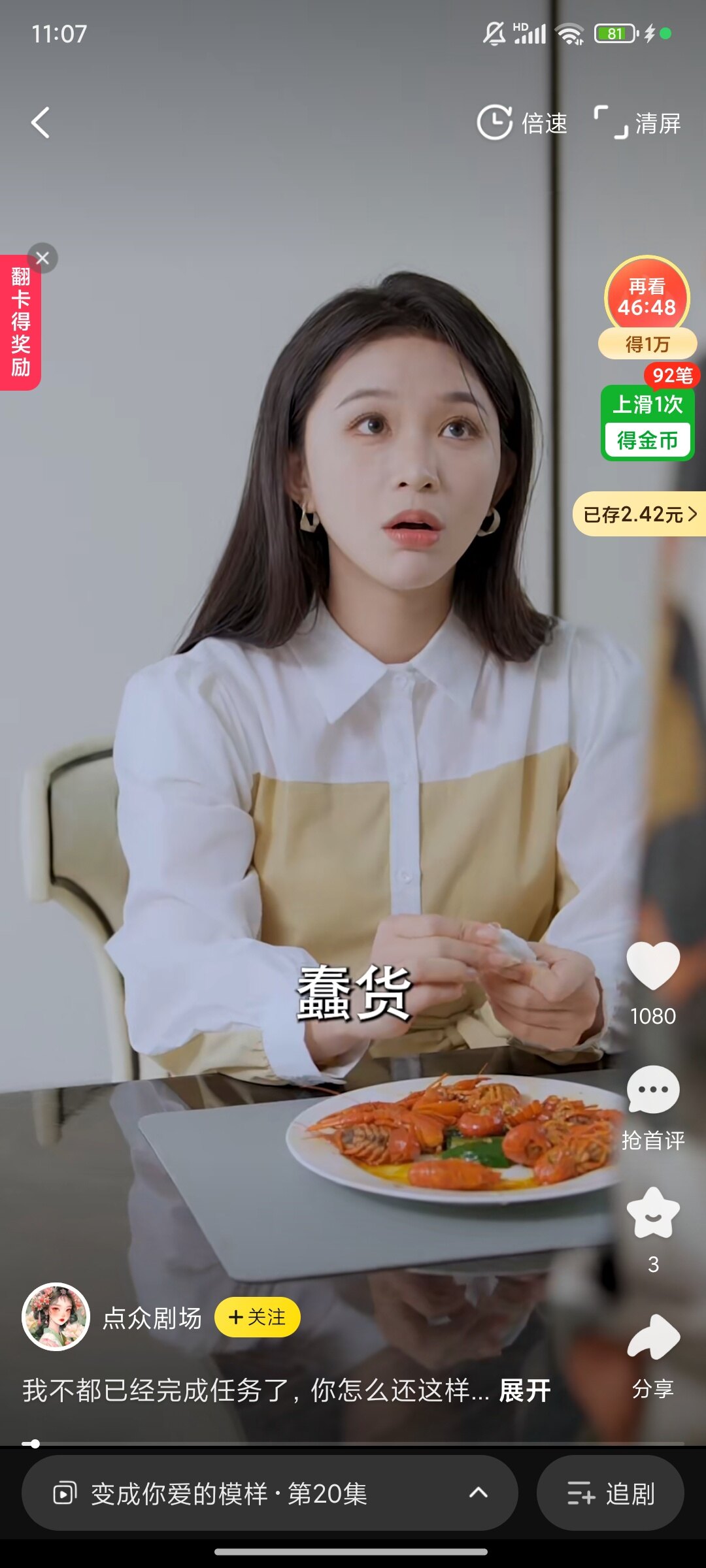Tap 清屏 to clear the screen overlay

[637, 123]
